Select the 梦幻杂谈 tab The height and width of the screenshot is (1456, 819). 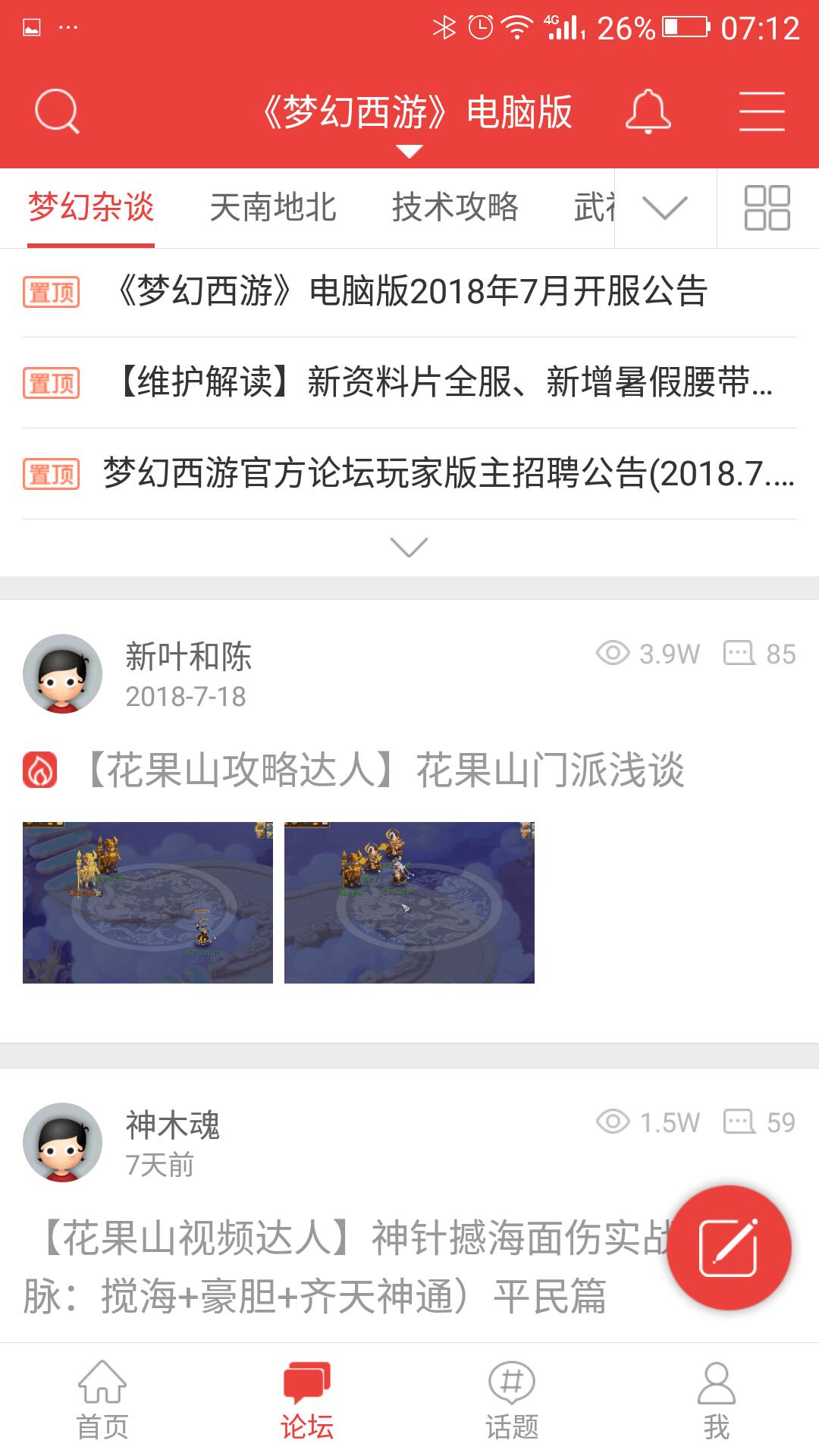click(x=91, y=208)
